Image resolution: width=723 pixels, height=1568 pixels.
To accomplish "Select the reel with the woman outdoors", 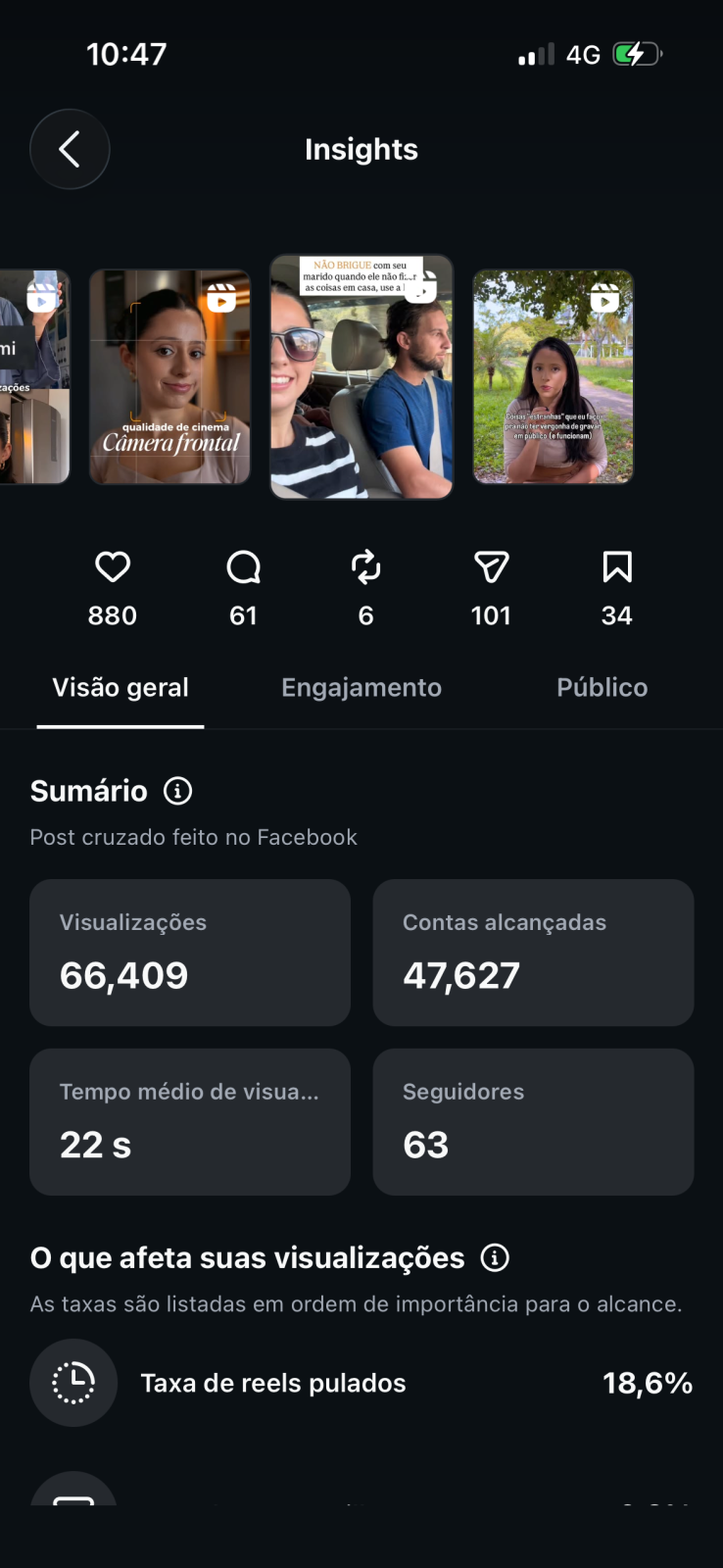I will (x=554, y=377).
